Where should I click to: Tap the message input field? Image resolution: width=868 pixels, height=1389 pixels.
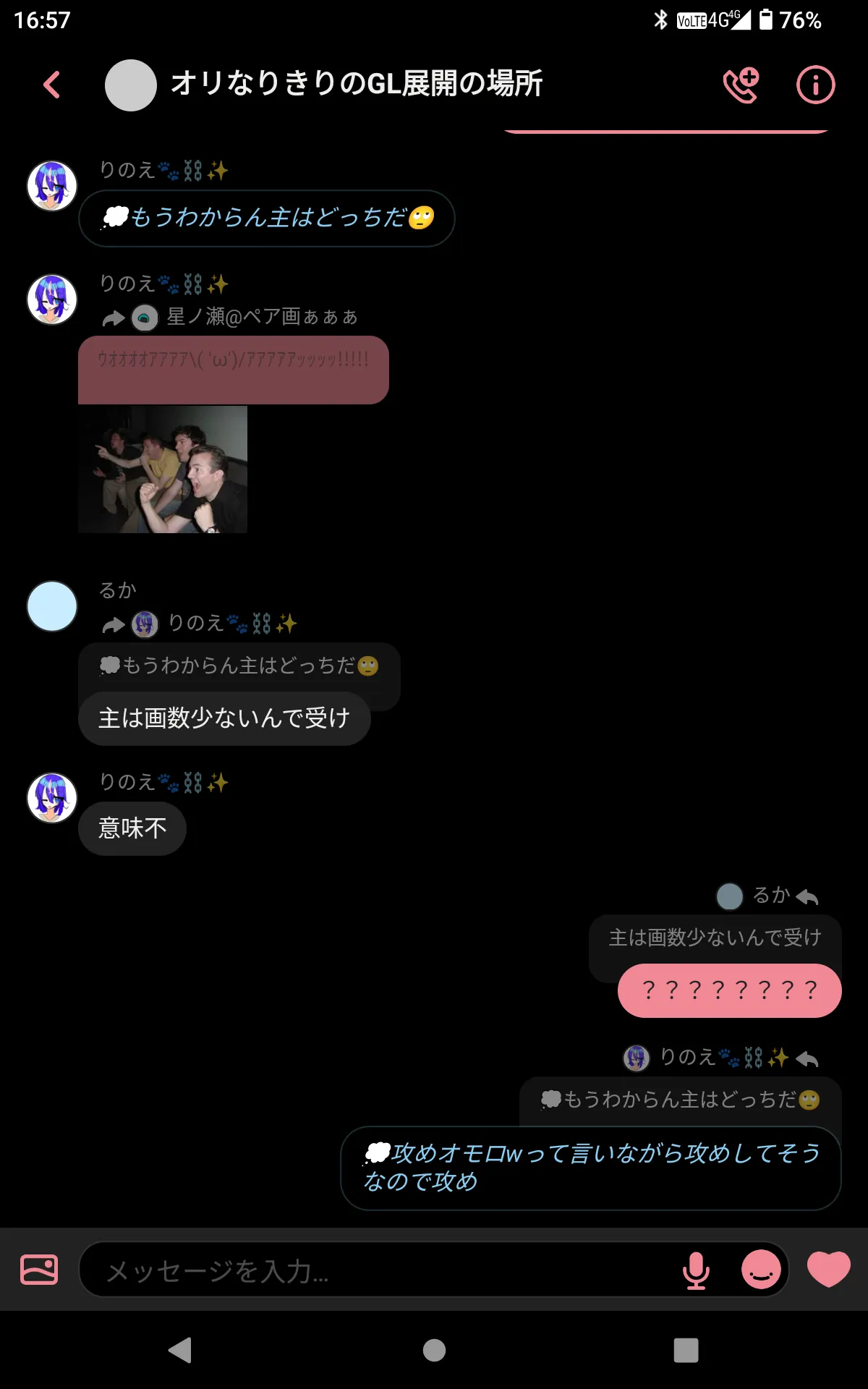[x=383, y=1270]
